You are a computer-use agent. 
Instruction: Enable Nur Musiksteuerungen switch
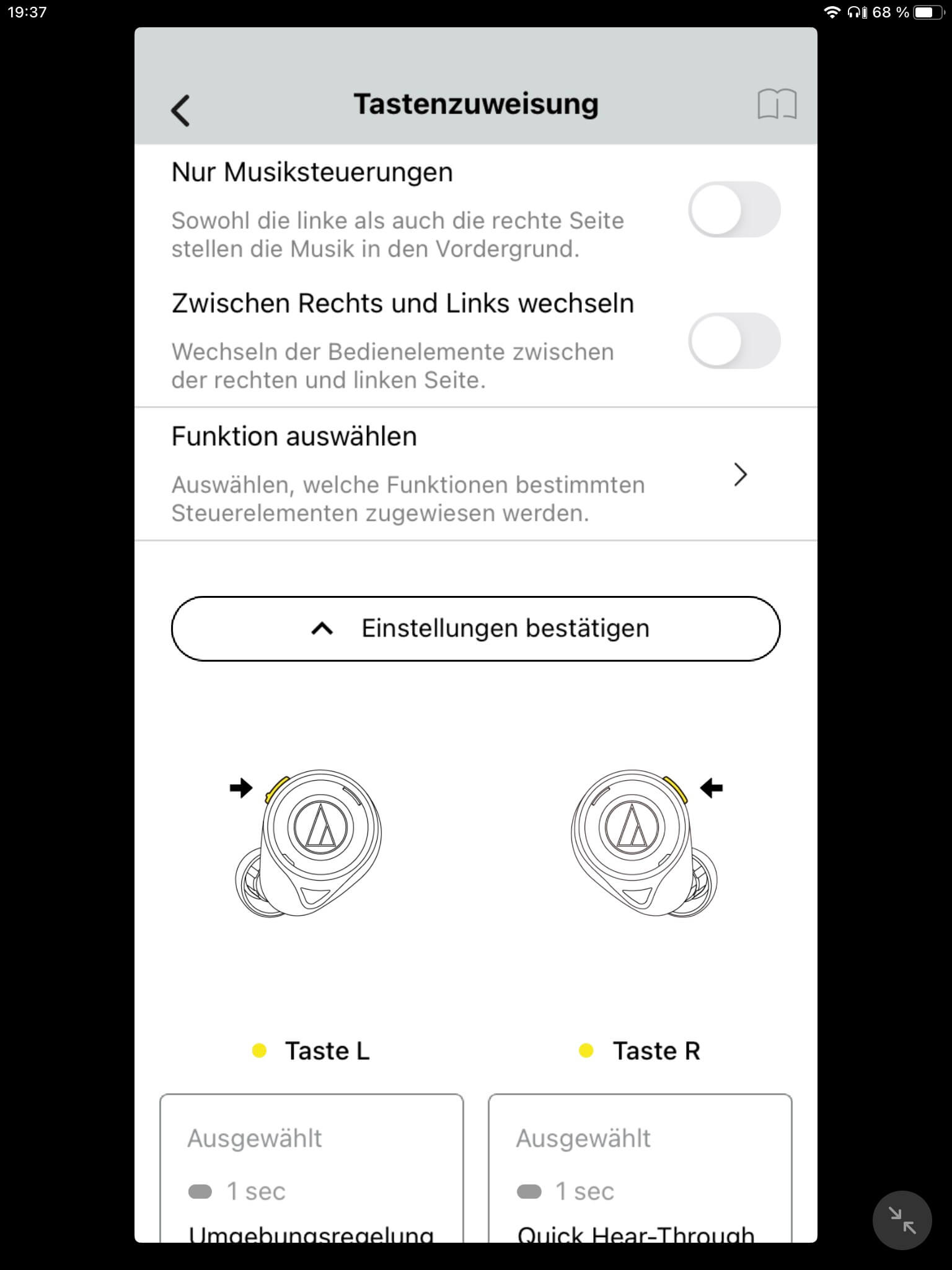click(734, 210)
